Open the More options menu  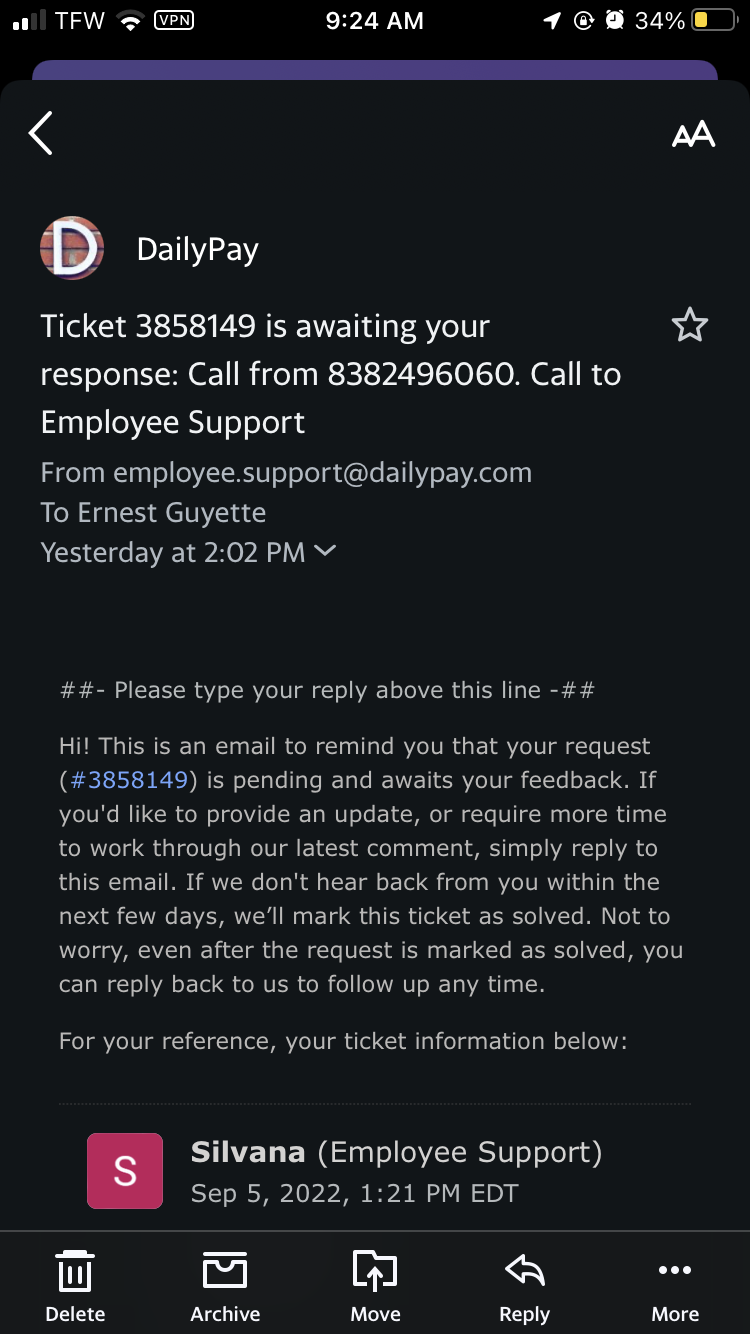675,1284
